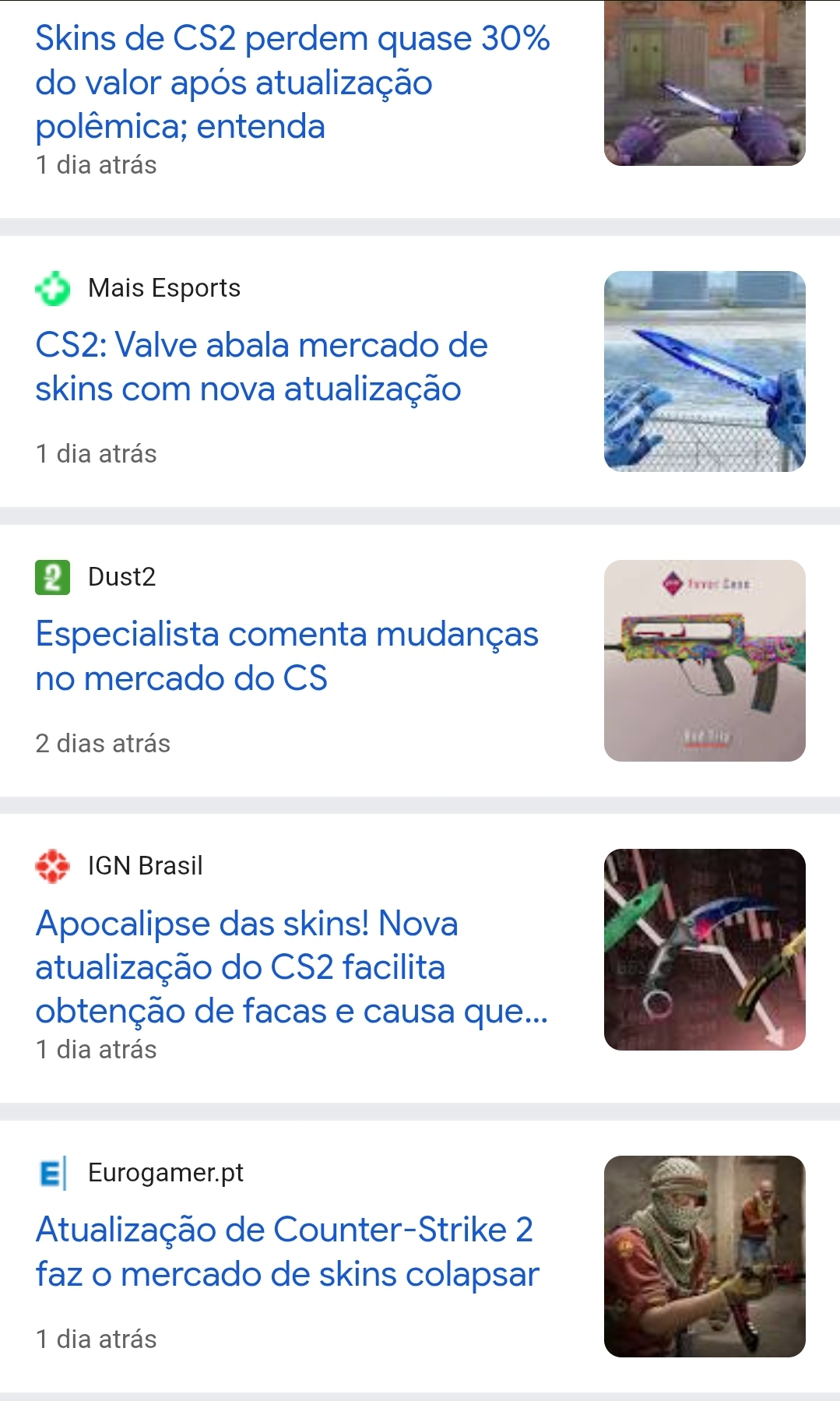Image resolution: width=840 pixels, height=1401 pixels.
Task: Open Dust2 article 'Especialista comenta mudanças'
Action: pos(286,656)
